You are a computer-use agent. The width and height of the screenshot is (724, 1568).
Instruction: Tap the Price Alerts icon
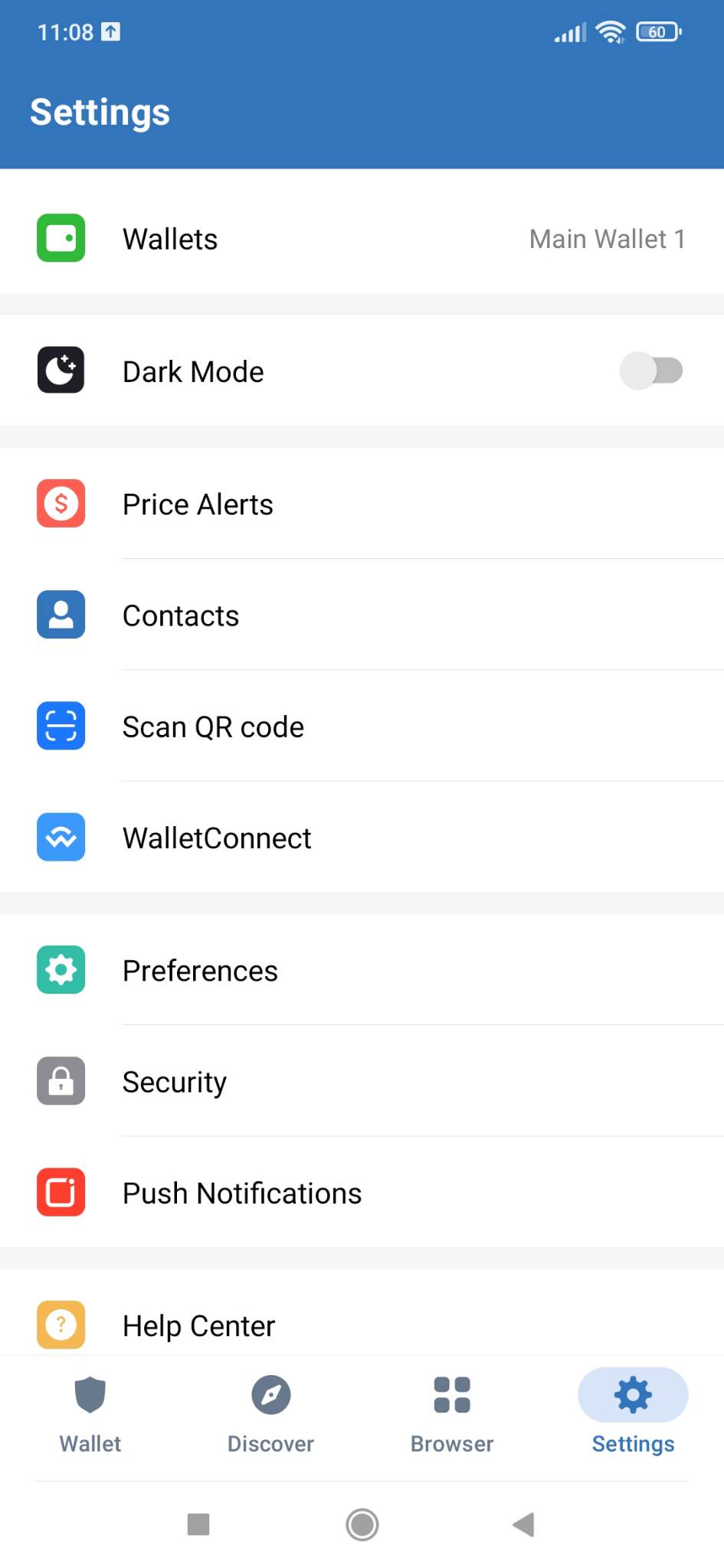(x=61, y=504)
